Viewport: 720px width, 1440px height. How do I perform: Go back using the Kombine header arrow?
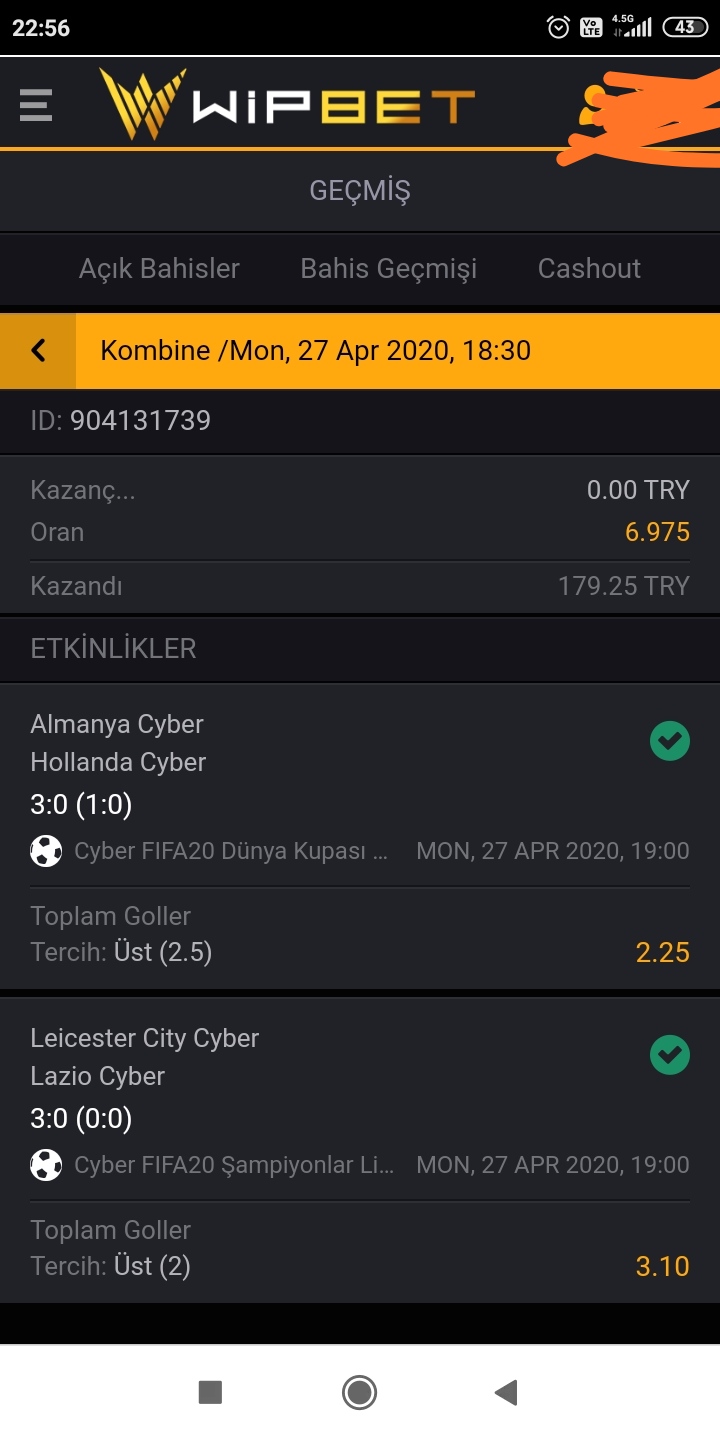click(38, 350)
